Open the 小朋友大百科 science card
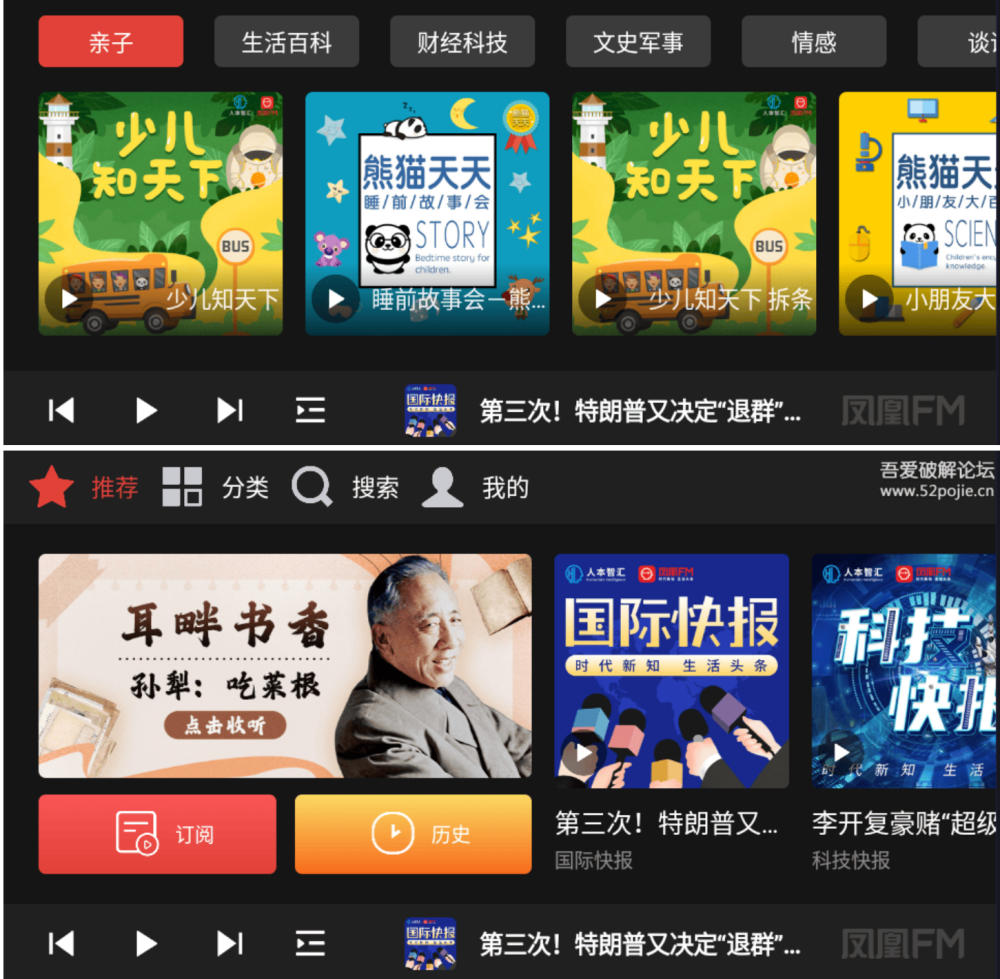Viewport: 1000px width, 979px height. pyautogui.click(x=917, y=213)
